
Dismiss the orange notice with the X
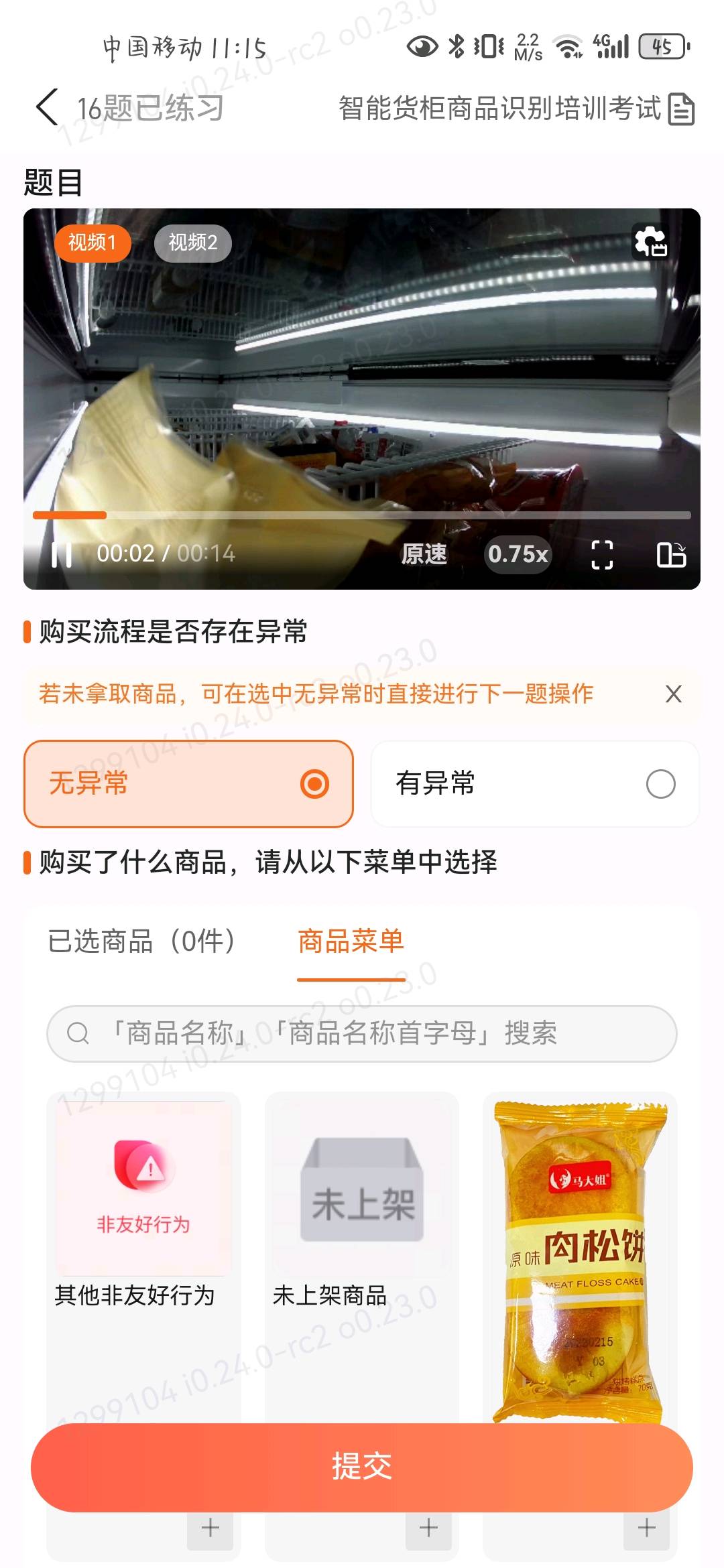673,695
